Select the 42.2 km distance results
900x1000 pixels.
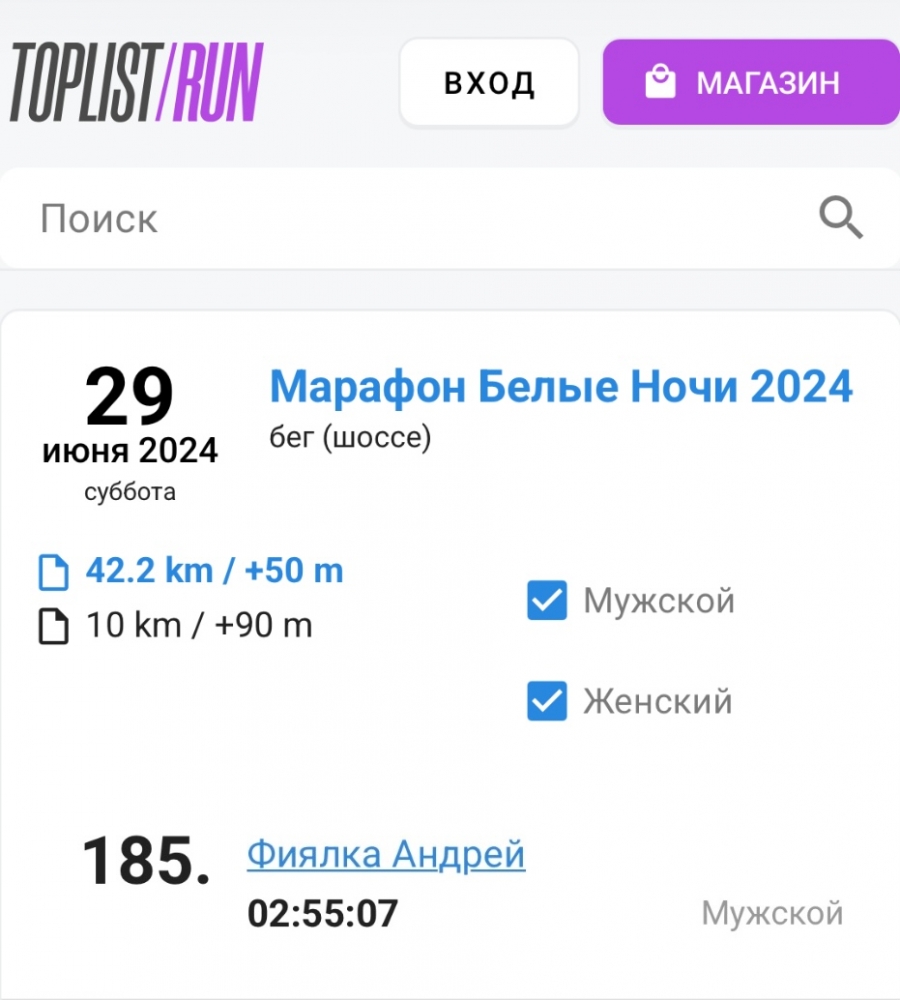(x=213, y=571)
